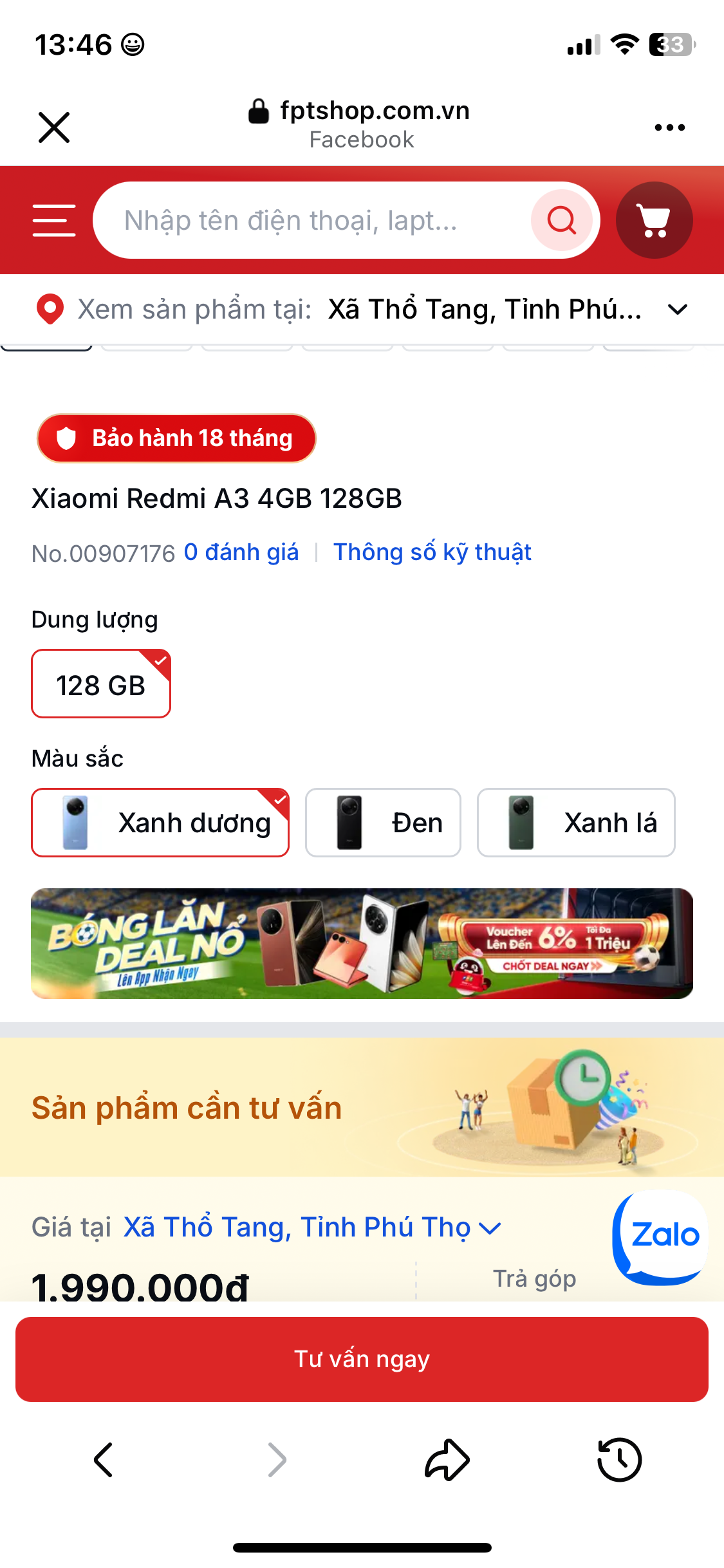724x1568 pixels.
Task: Open the 0 đánh giá reviews link
Action: tap(241, 552)
